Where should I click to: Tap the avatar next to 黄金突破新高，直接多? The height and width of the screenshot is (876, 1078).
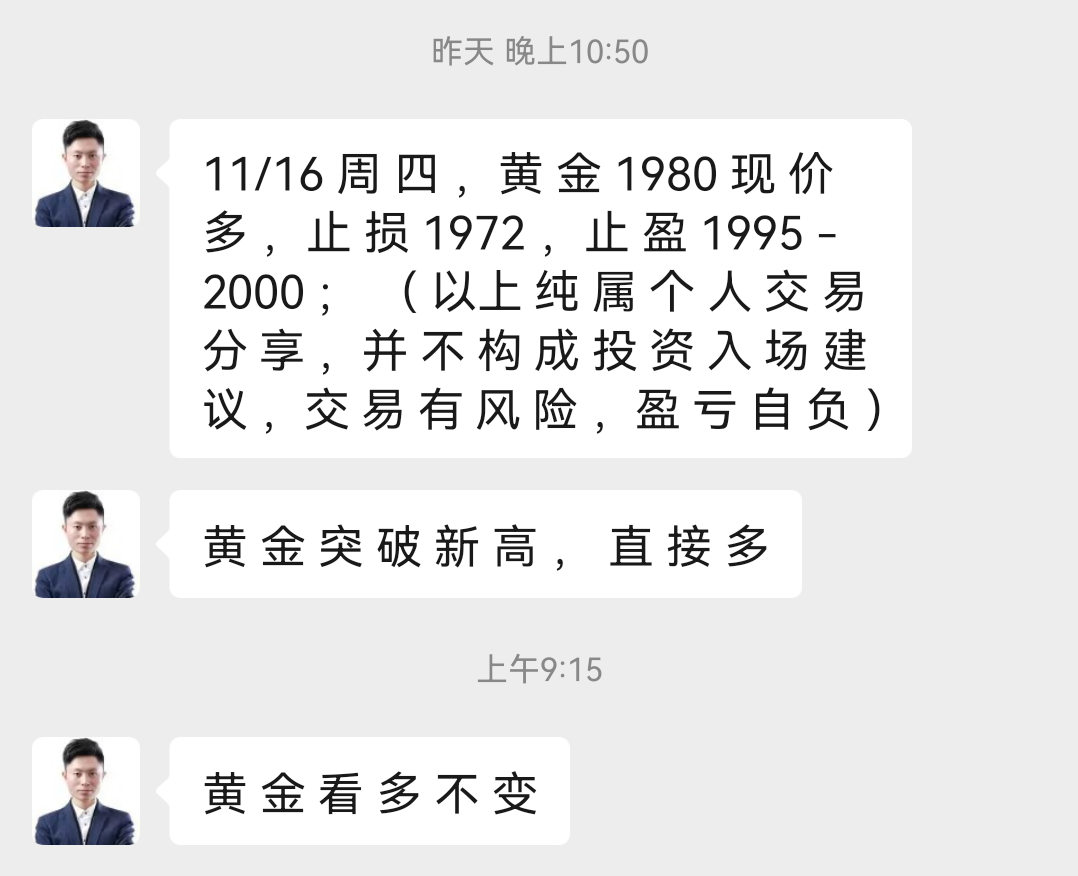(x=85, y=544)
